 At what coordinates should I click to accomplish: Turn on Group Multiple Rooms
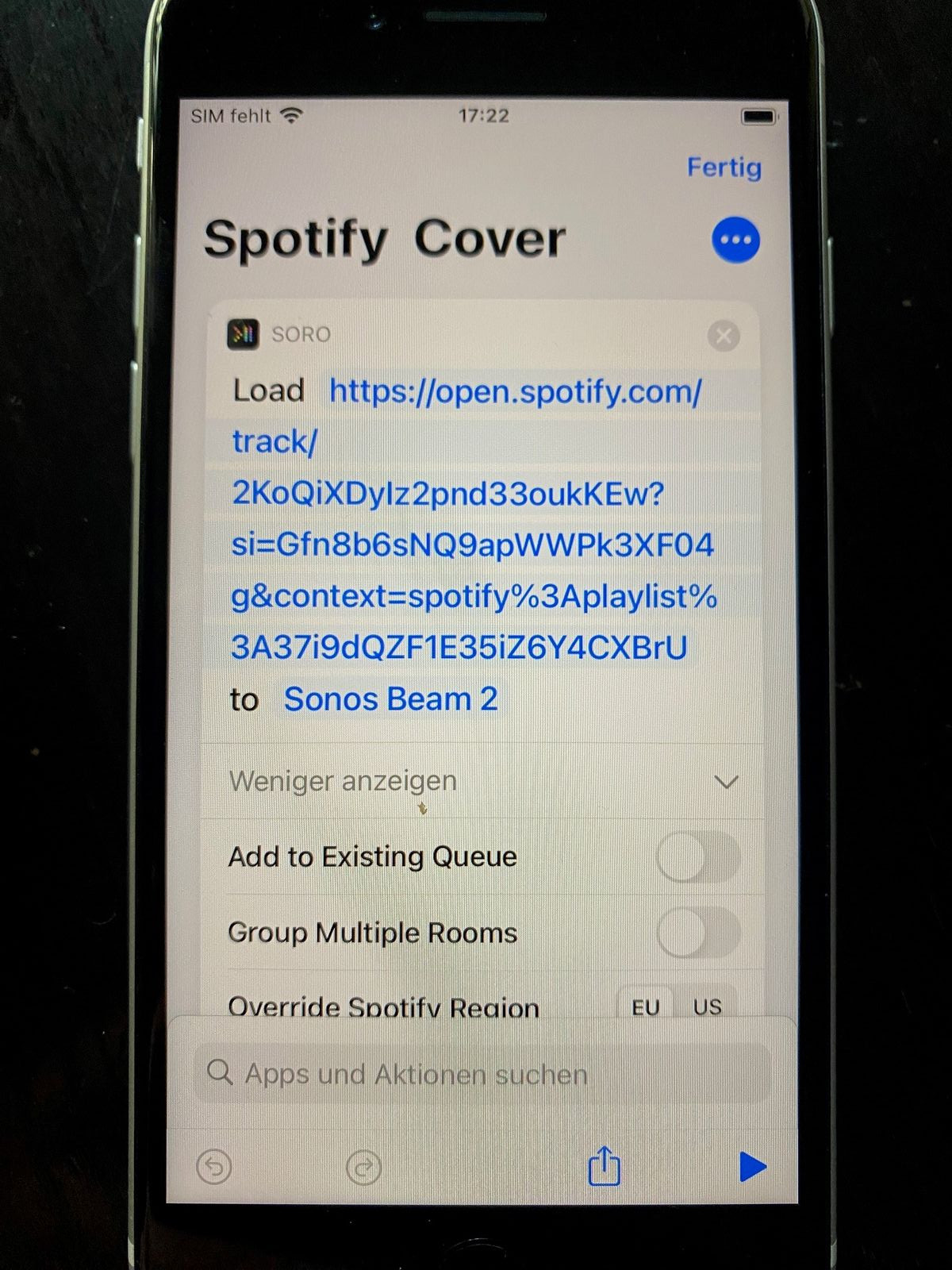pyautogui.click(x=697, y=933)
